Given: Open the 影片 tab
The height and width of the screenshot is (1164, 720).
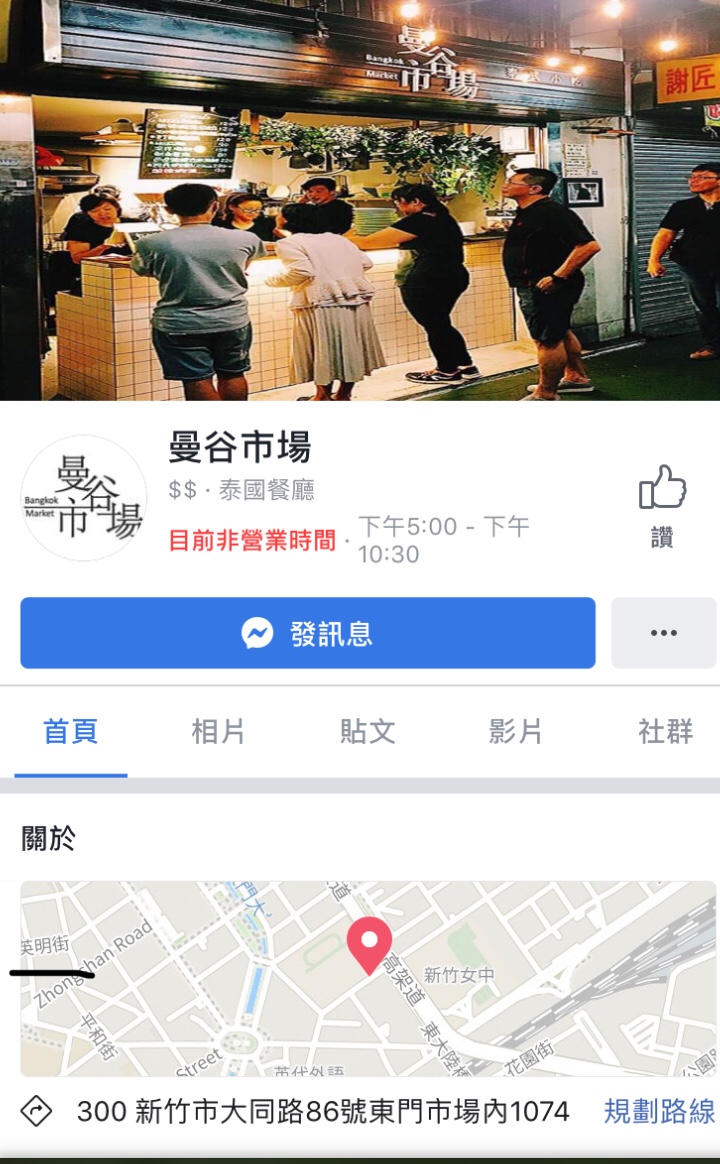Looking at the screenshot, I should tap(515, 731).
